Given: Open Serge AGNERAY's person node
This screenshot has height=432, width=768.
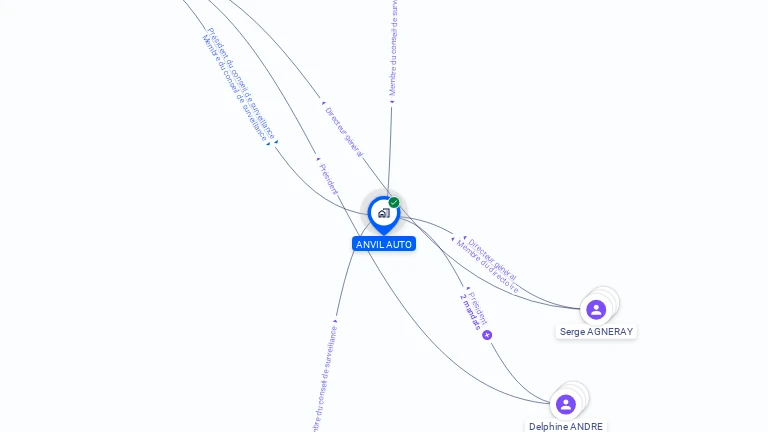Looking at the screenshot, I should tap(596, 310).
